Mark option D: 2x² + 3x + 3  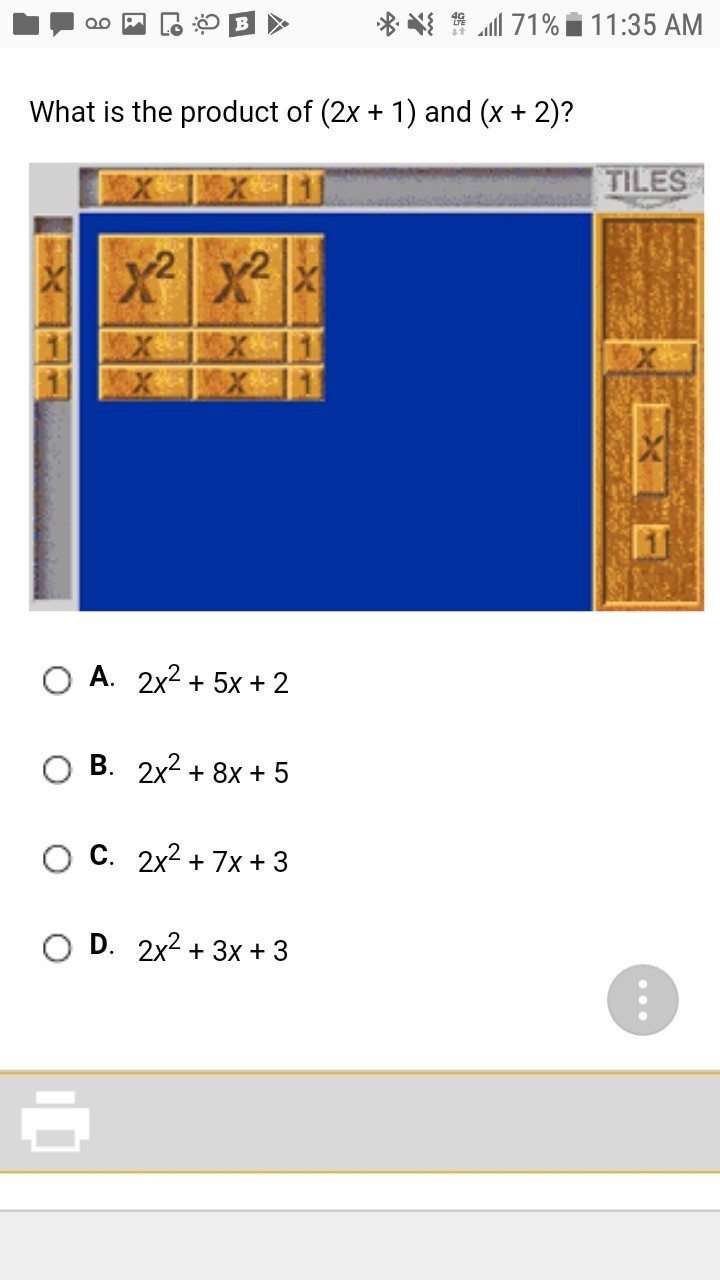point(58,948)
